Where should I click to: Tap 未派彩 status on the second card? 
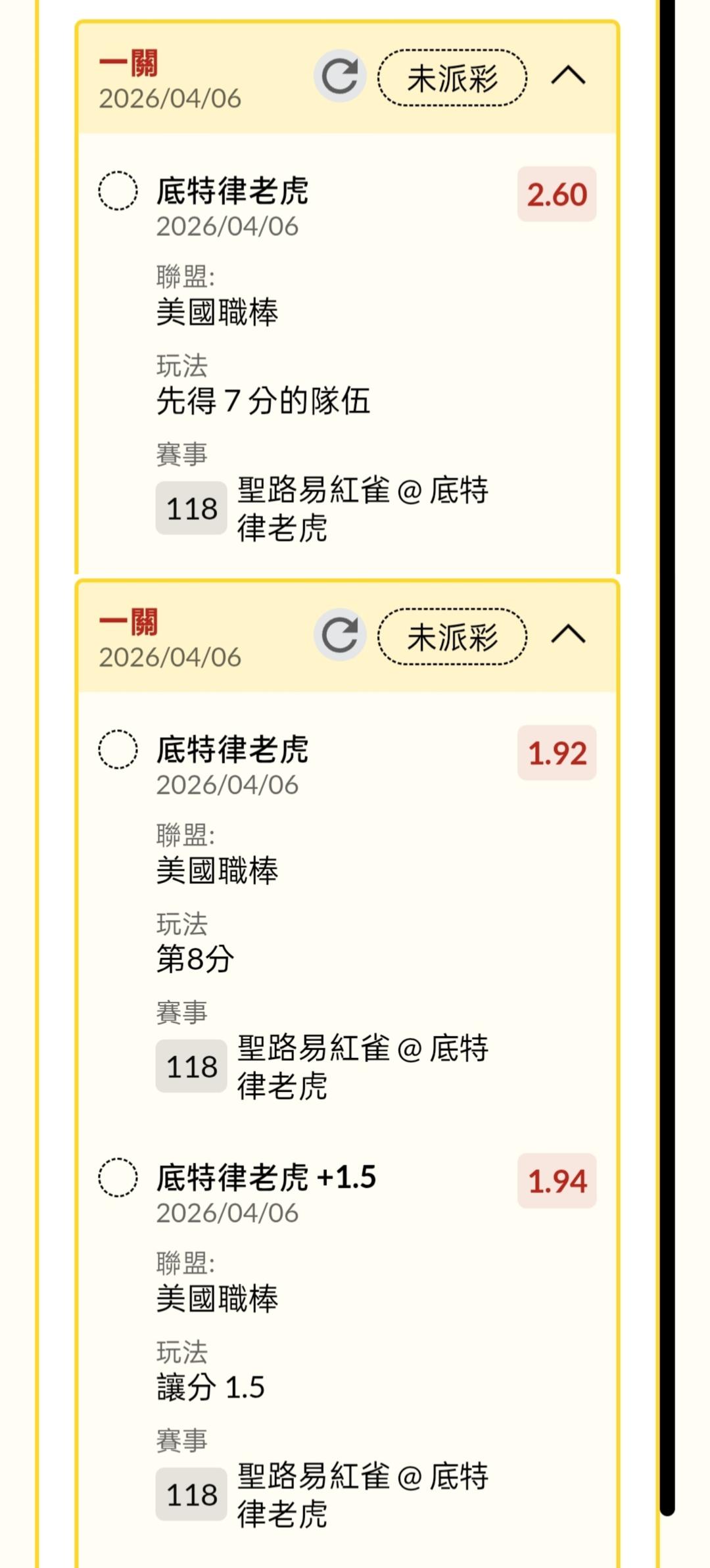452,636
